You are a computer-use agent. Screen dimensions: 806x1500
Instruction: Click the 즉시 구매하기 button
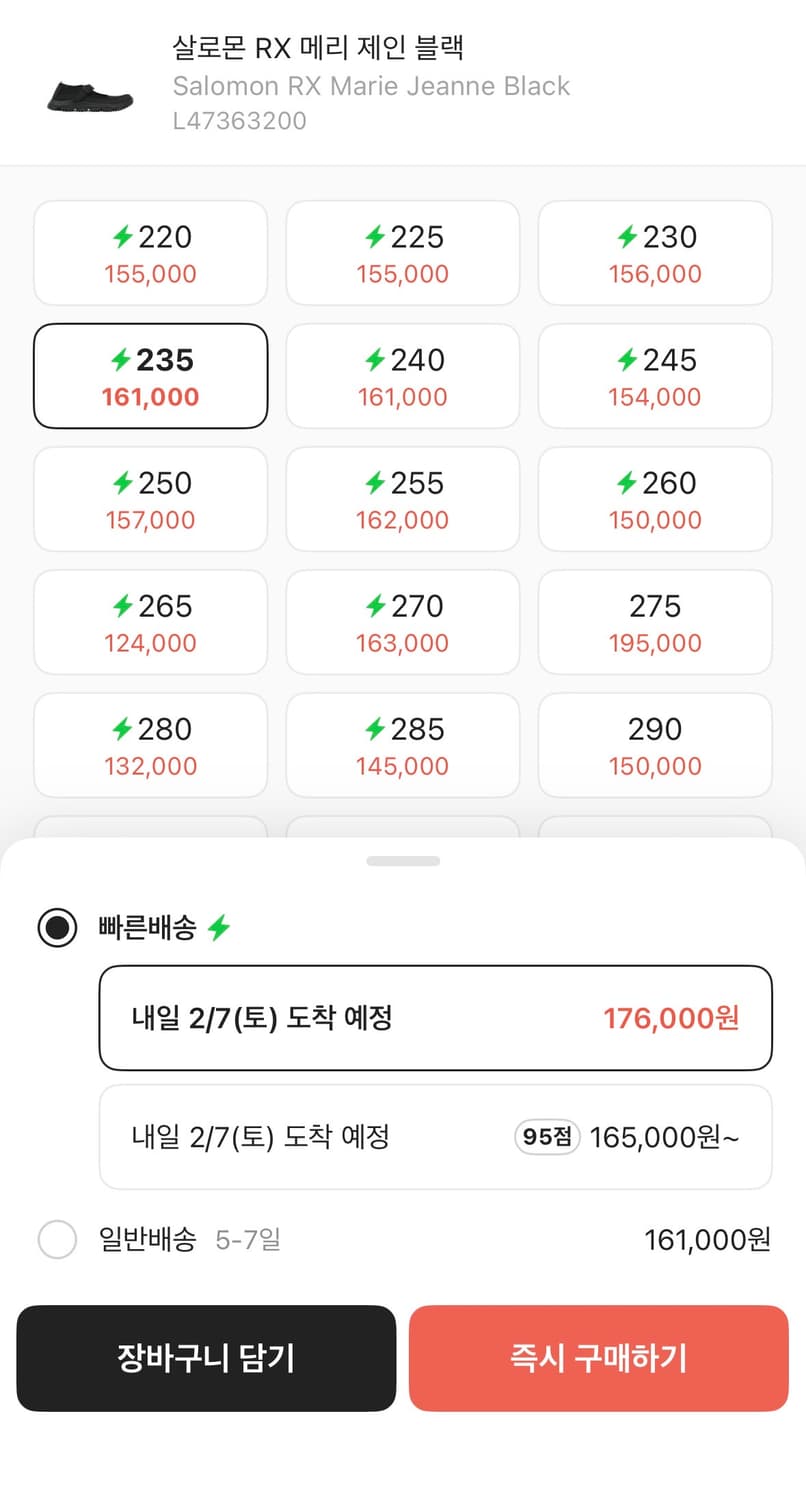(598, 1358)
